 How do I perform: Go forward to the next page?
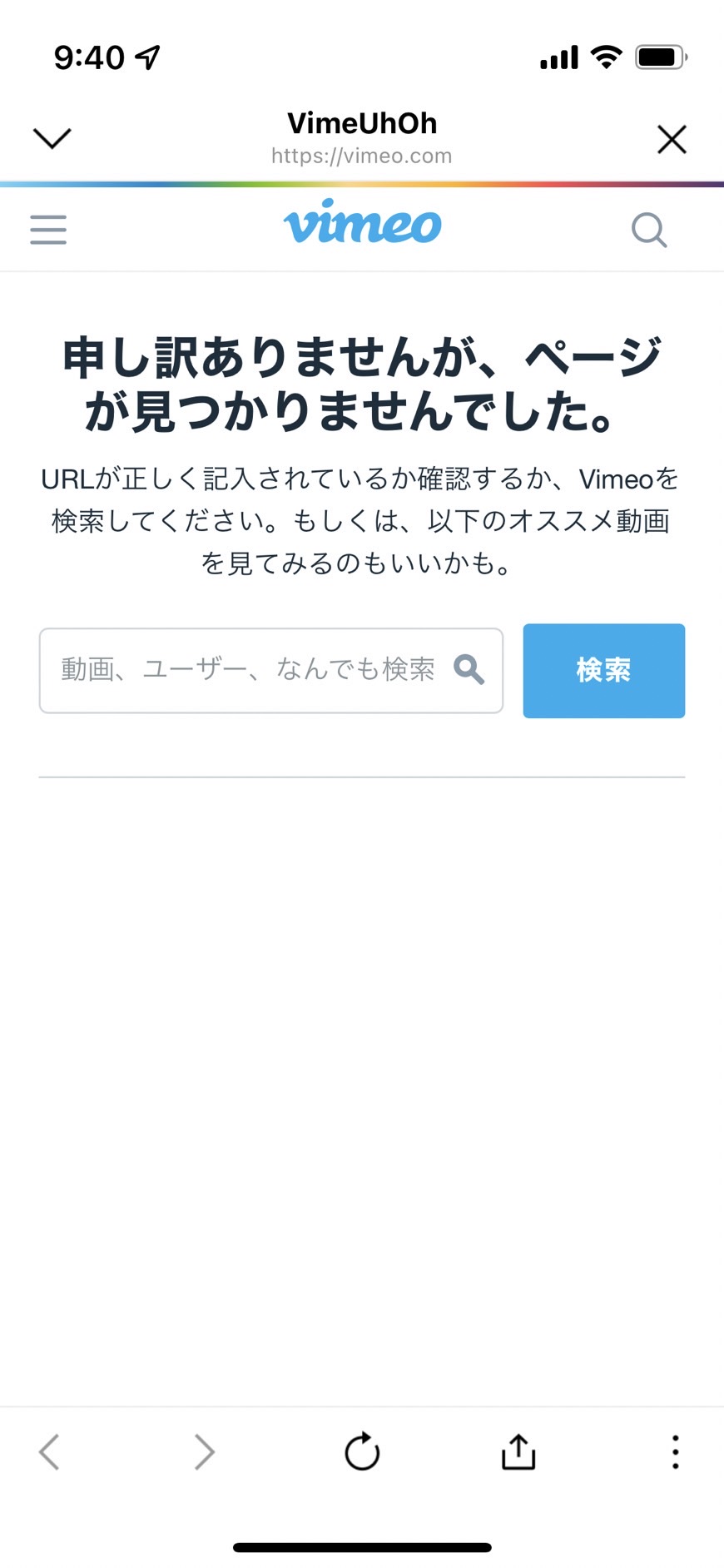click(x=204, y=1452)
